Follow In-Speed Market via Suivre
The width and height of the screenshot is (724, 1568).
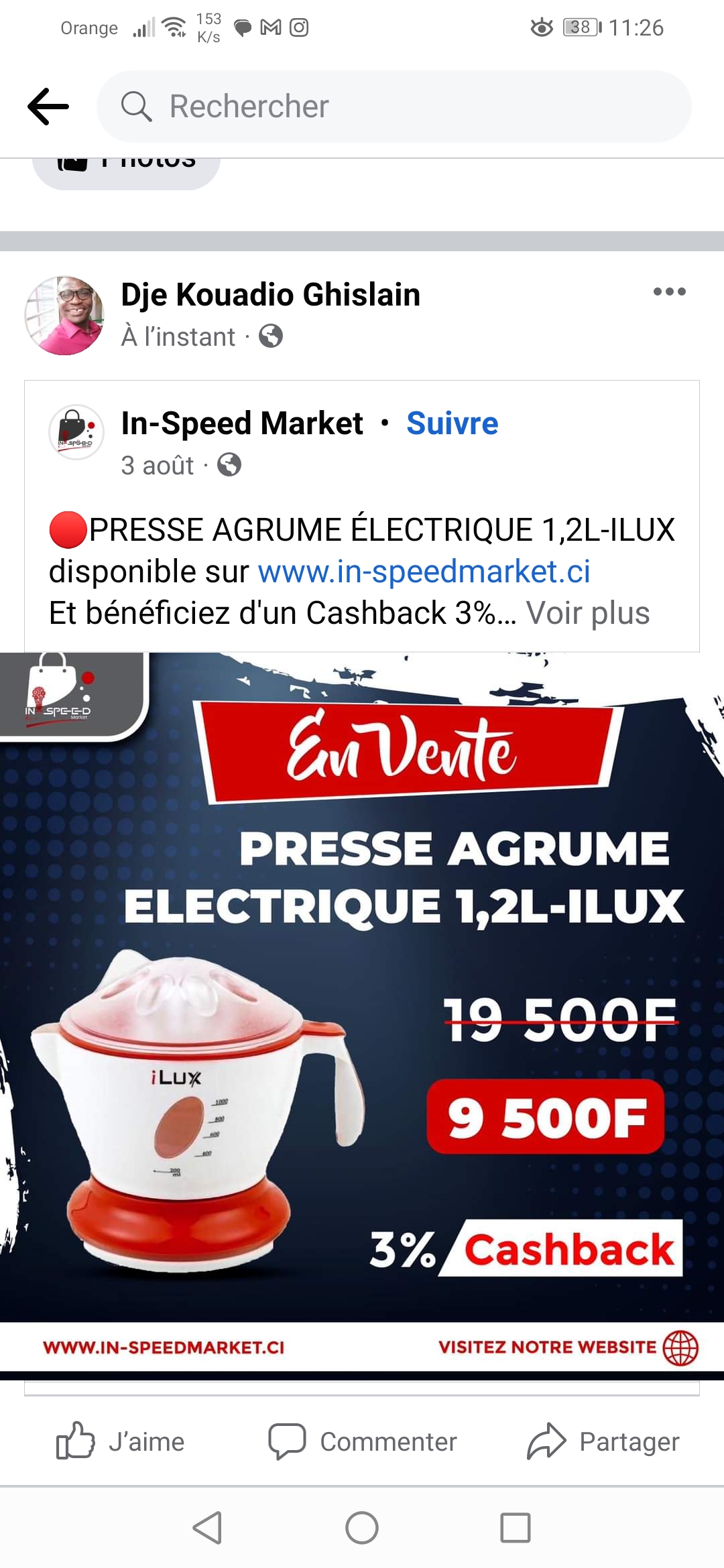(452, 423)
